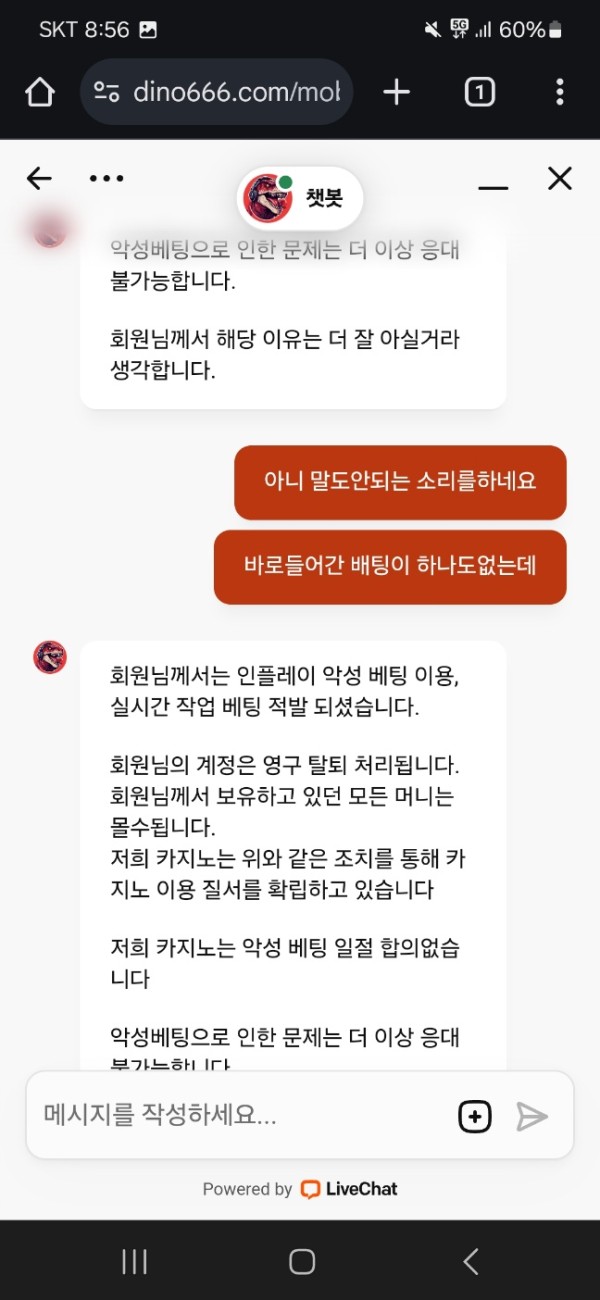The image size is (600, 1300).
Task: Go to the browser home page
Action: (40, 93)
